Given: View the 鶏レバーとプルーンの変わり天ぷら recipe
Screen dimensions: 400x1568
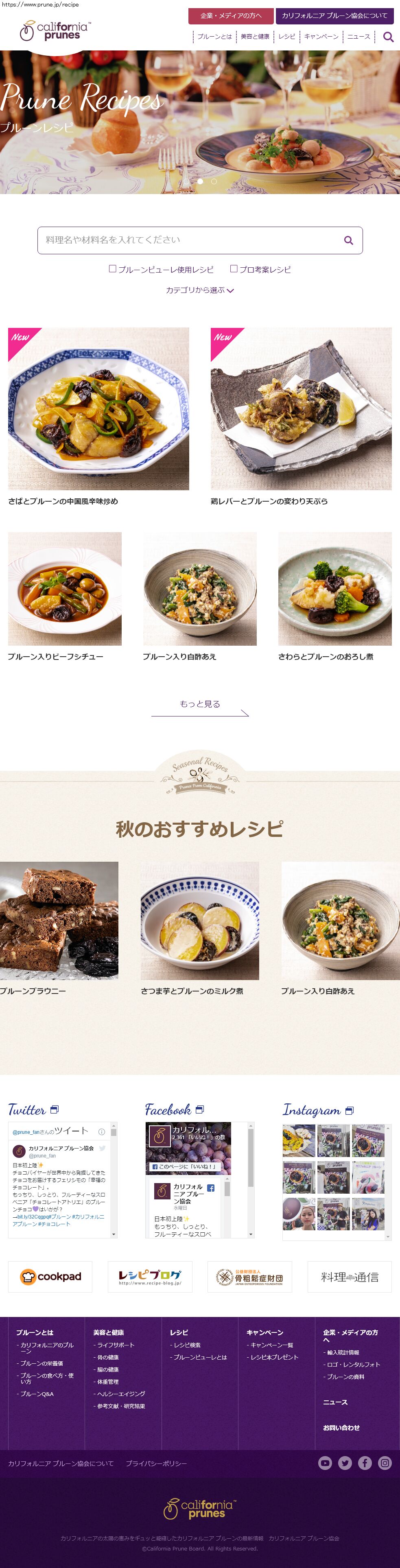Looking at the screenshot, I should coord(301,409).
